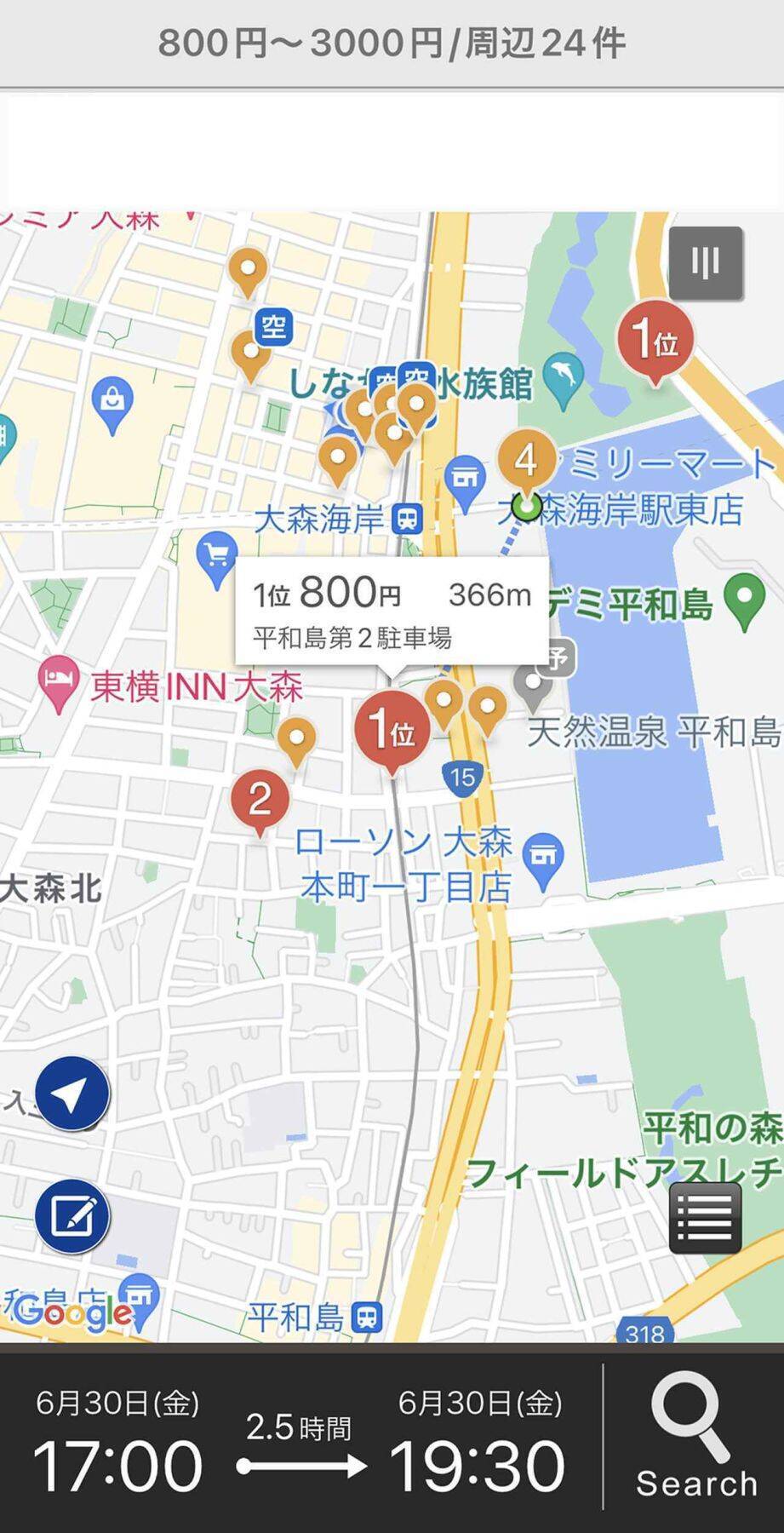This screenshot has height=1533, width=784.
Task: Select the orange number 4 parking pin
Action: coord(526,462)
